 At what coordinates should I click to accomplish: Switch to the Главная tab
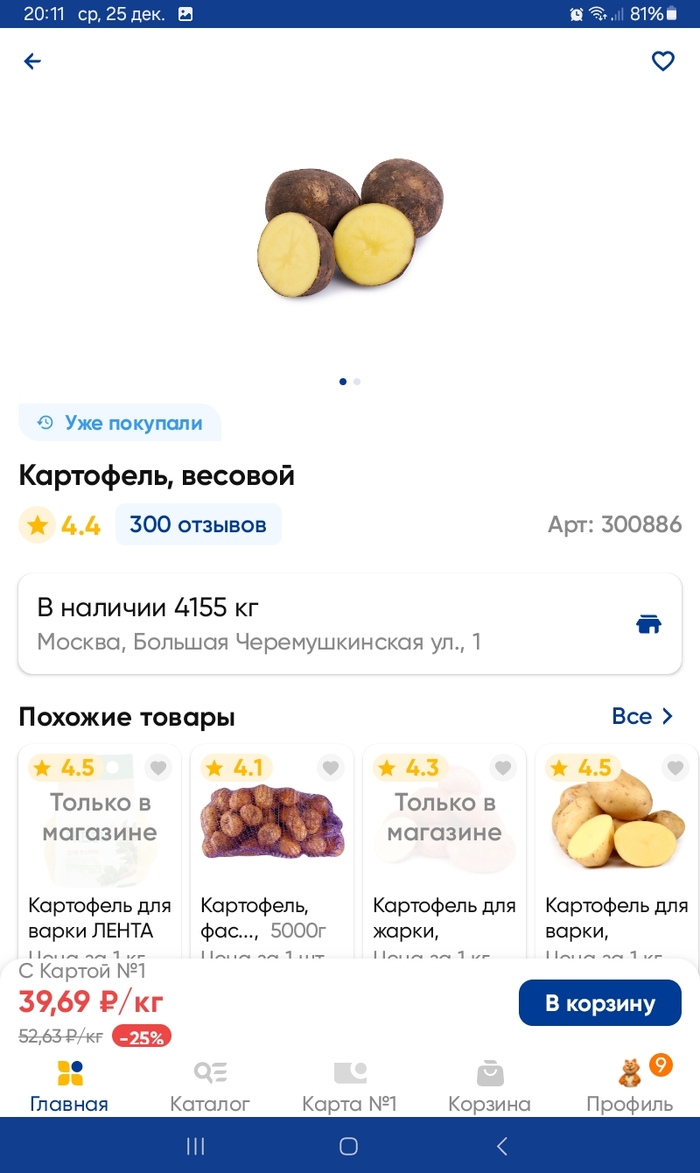pos(70,1086)
